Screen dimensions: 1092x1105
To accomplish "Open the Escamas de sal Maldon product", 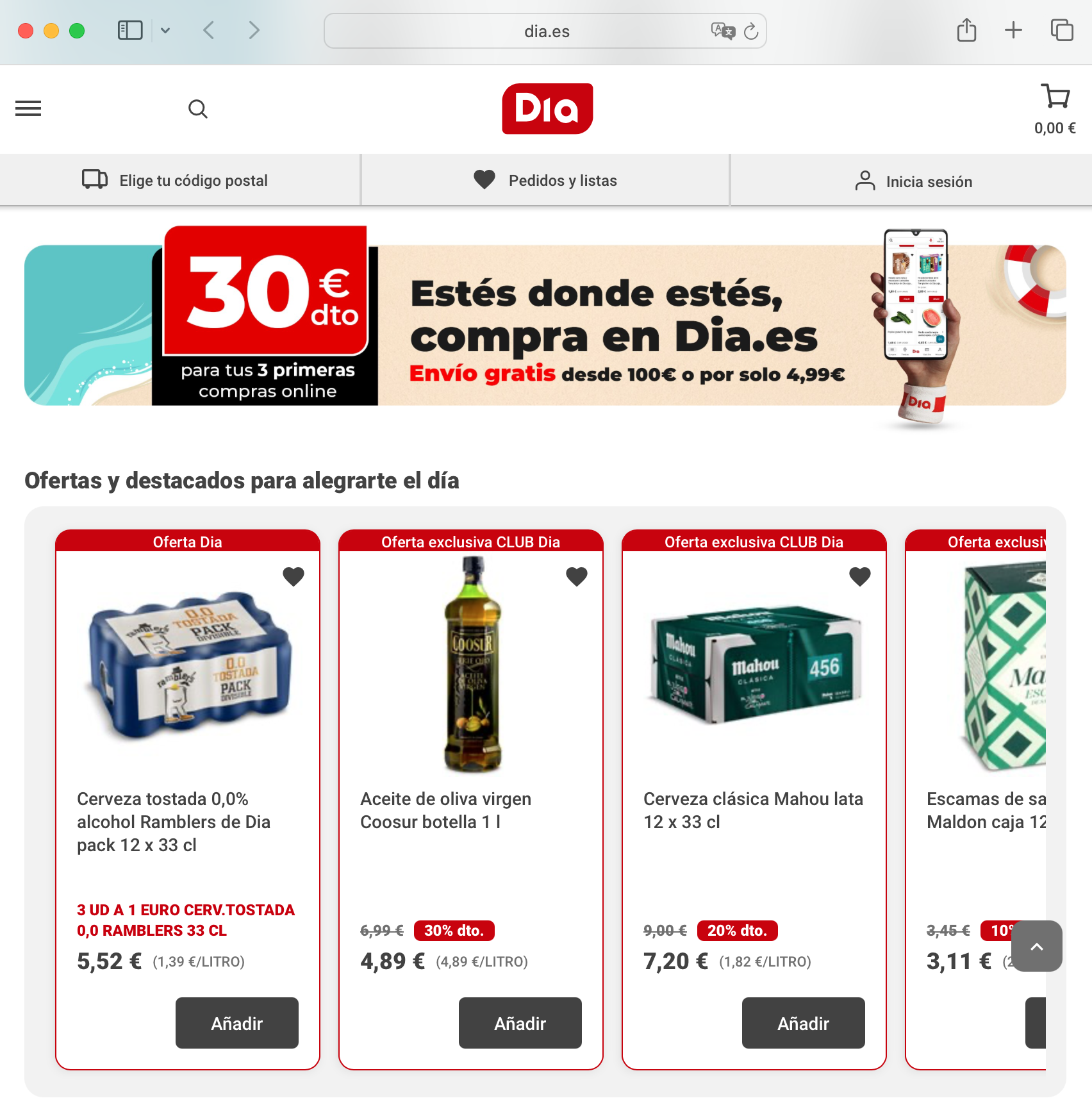I will click(x=986, y=810).
